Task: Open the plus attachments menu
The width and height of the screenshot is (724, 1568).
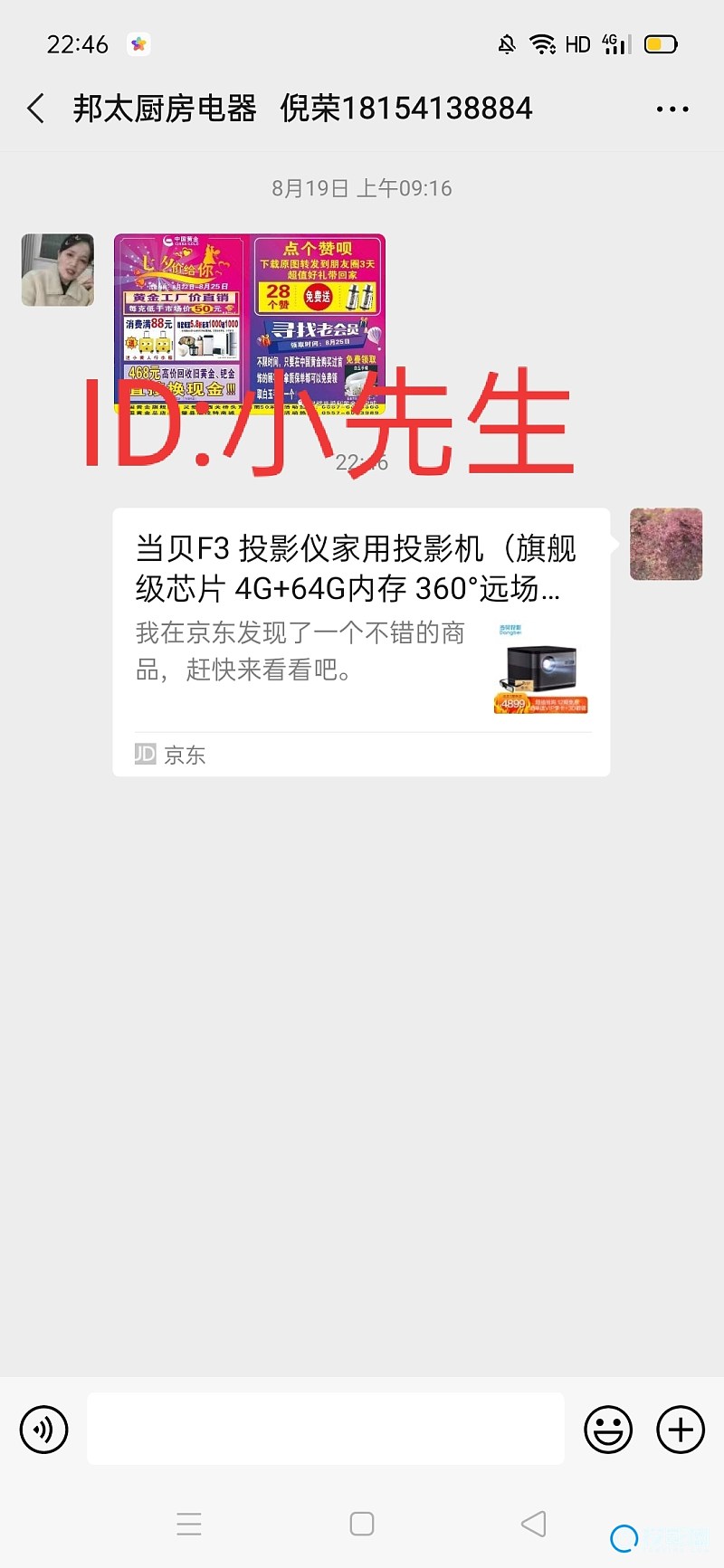Action: pyautogui.click(x=681, y=1430)
